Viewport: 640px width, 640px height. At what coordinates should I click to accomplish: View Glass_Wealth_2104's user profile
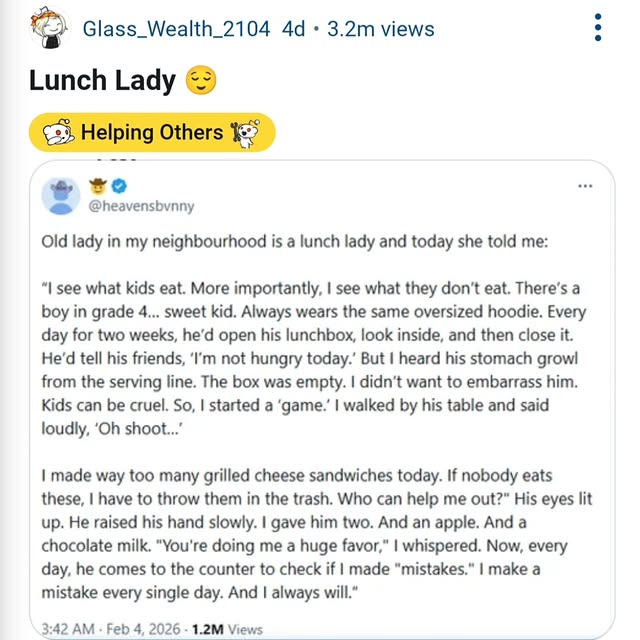(x=176, y=29)
